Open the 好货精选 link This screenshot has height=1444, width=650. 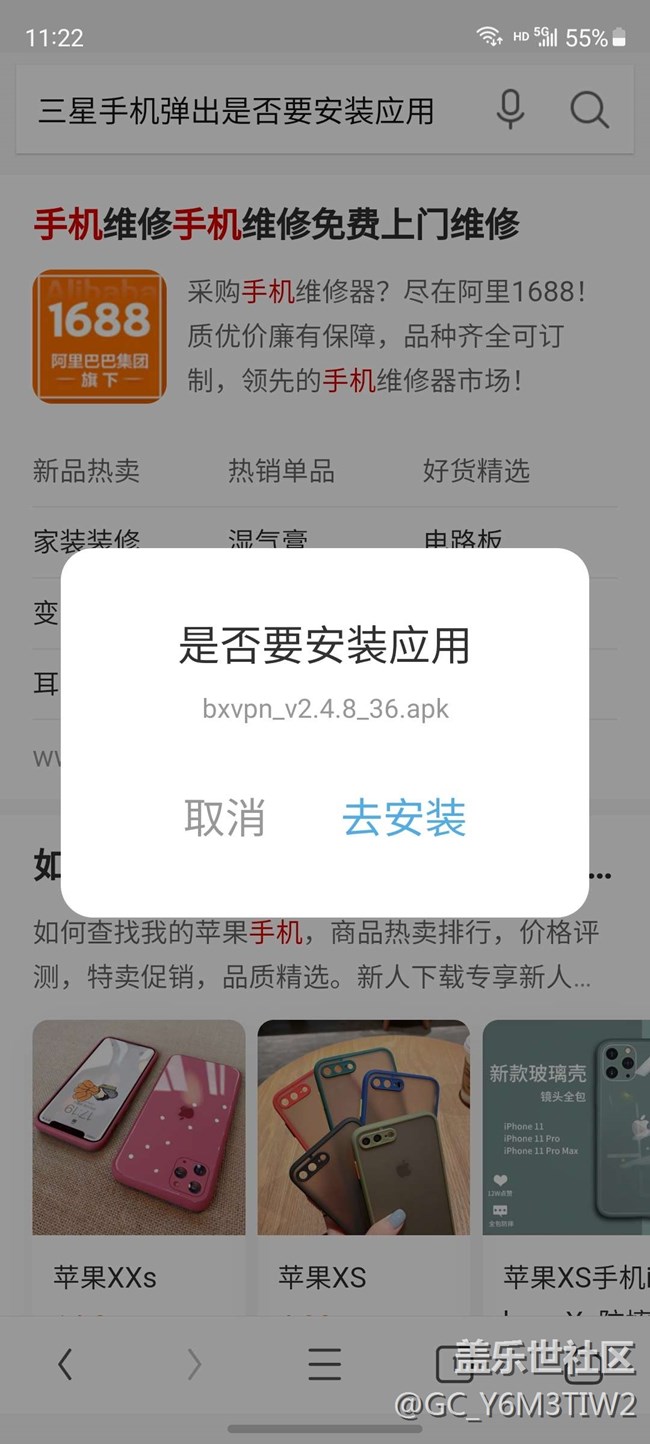[x=476, y=471]
